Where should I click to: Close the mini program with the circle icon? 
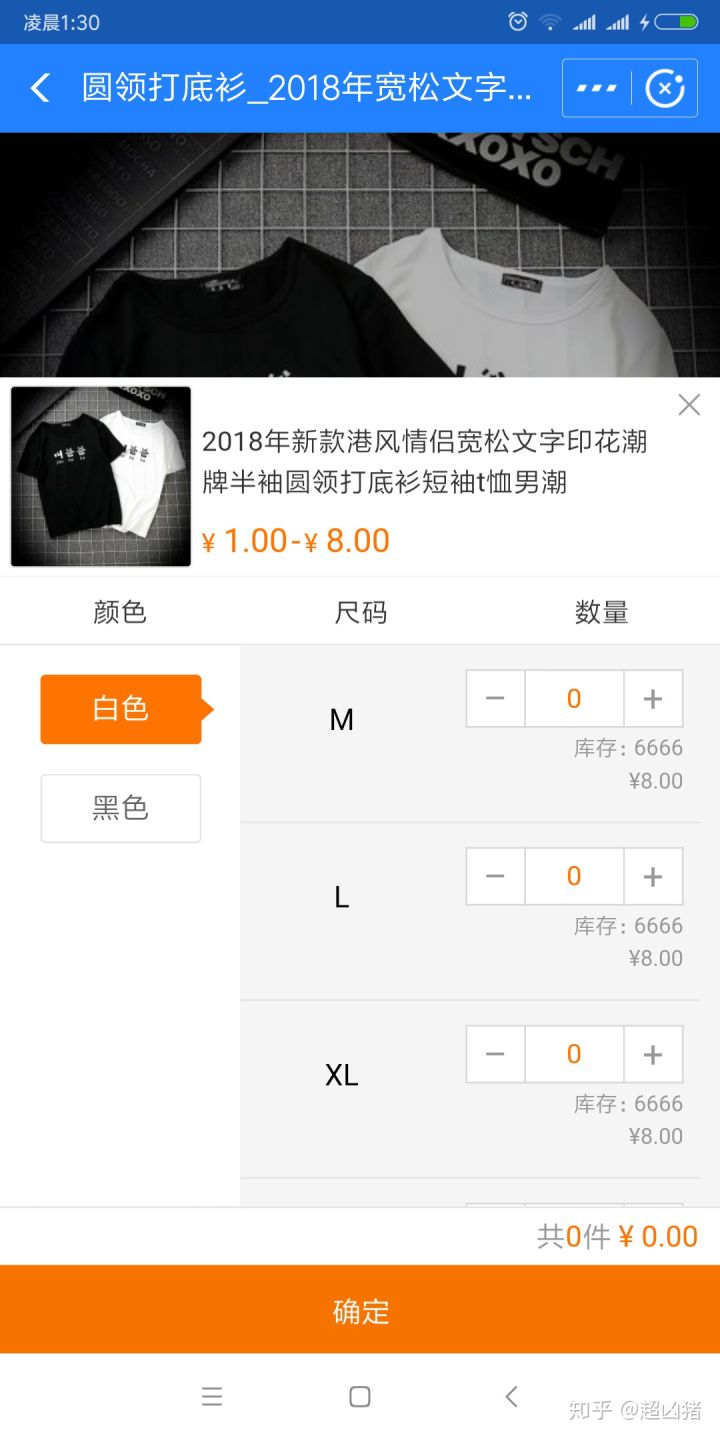[x=665, y=88]
